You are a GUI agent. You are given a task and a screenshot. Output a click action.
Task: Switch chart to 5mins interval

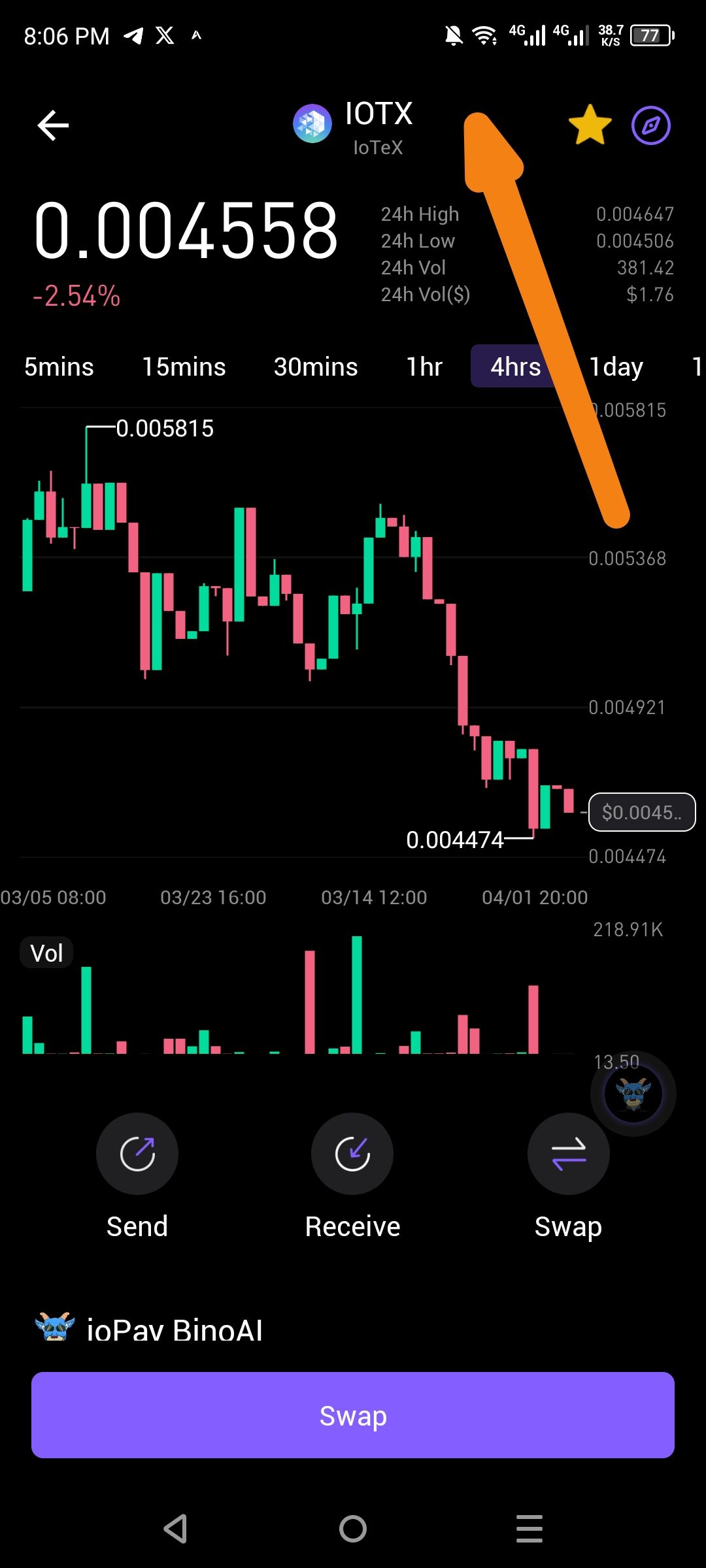tap(59, 367)
